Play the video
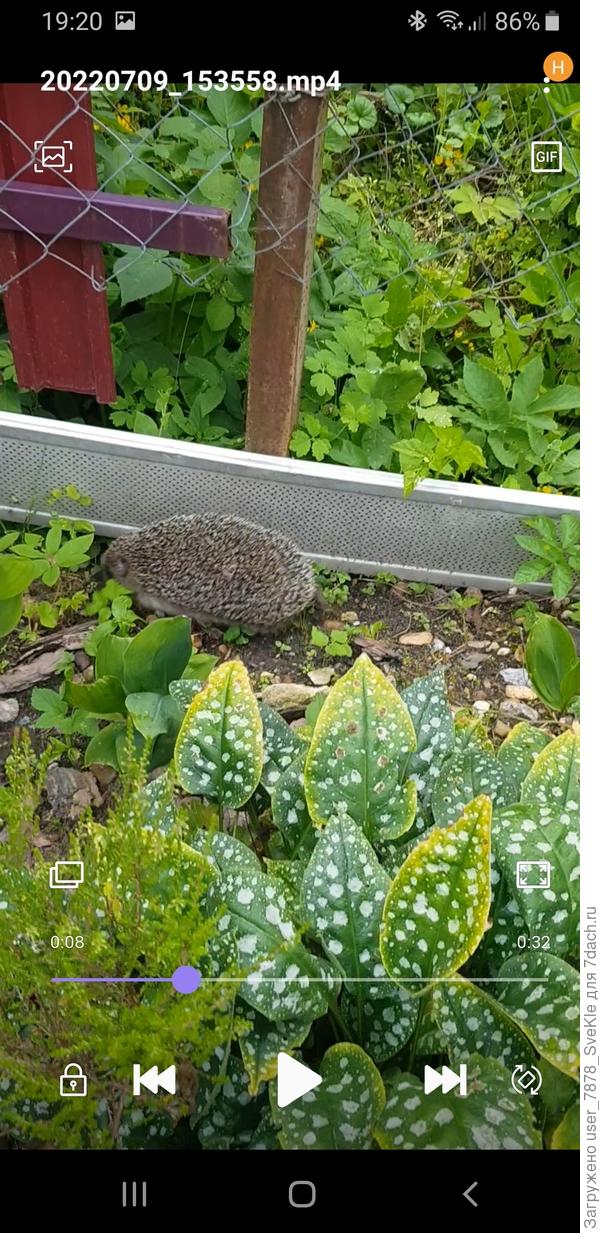600x1233 pixels. (x=298, y=1080)
